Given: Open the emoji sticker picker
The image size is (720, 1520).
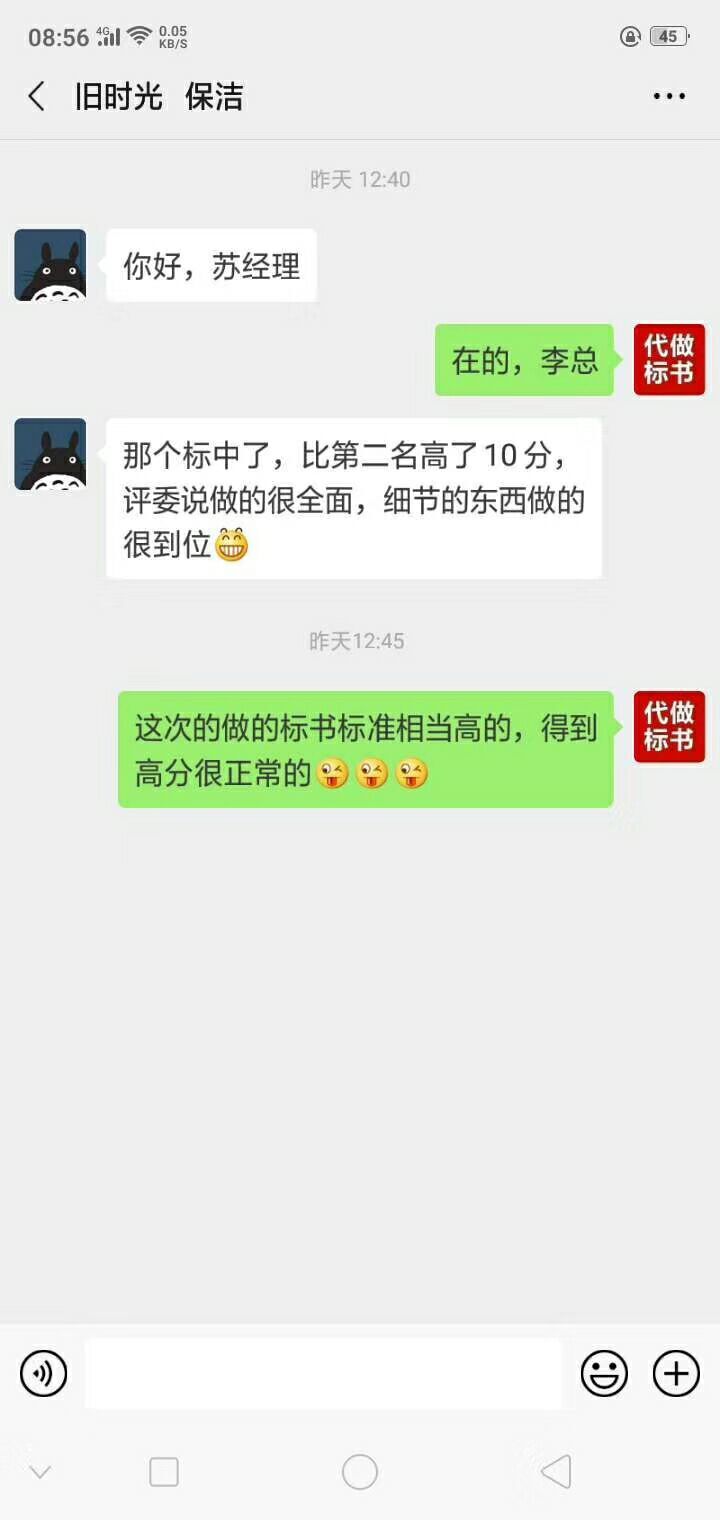Looking at the screenshot, I should pyautogui.click(x=604, y=1373).
